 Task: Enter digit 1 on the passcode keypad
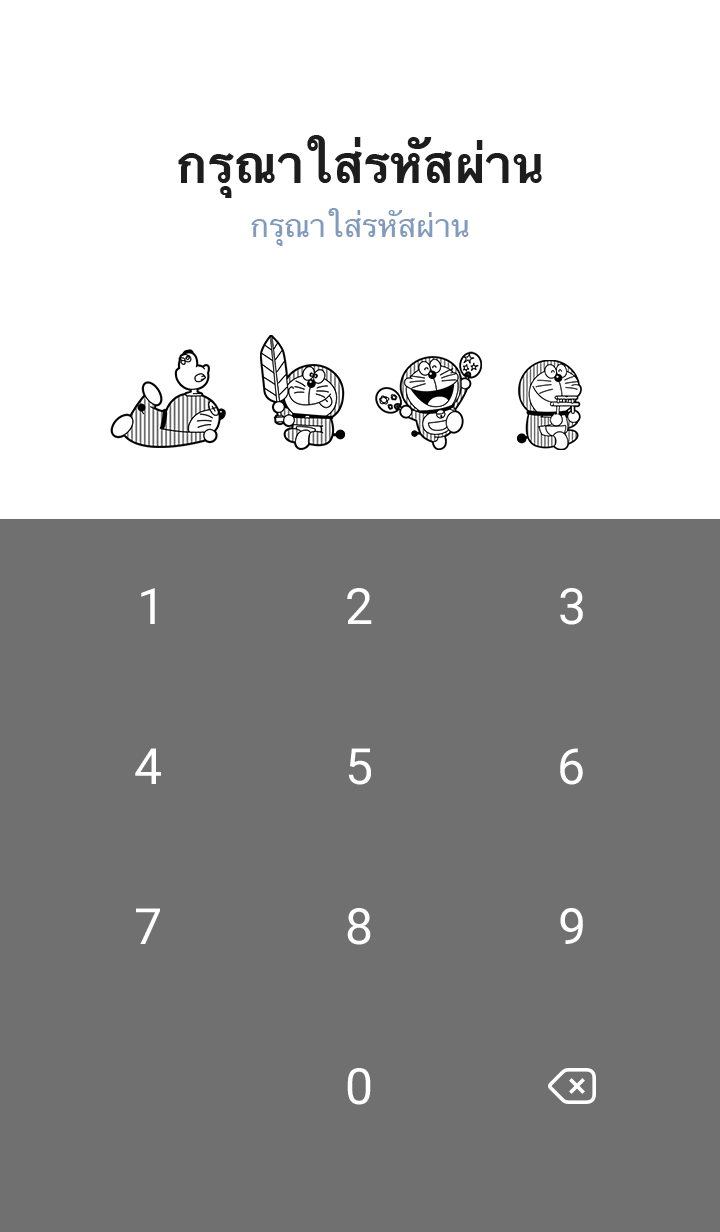[x=149, y=607]
